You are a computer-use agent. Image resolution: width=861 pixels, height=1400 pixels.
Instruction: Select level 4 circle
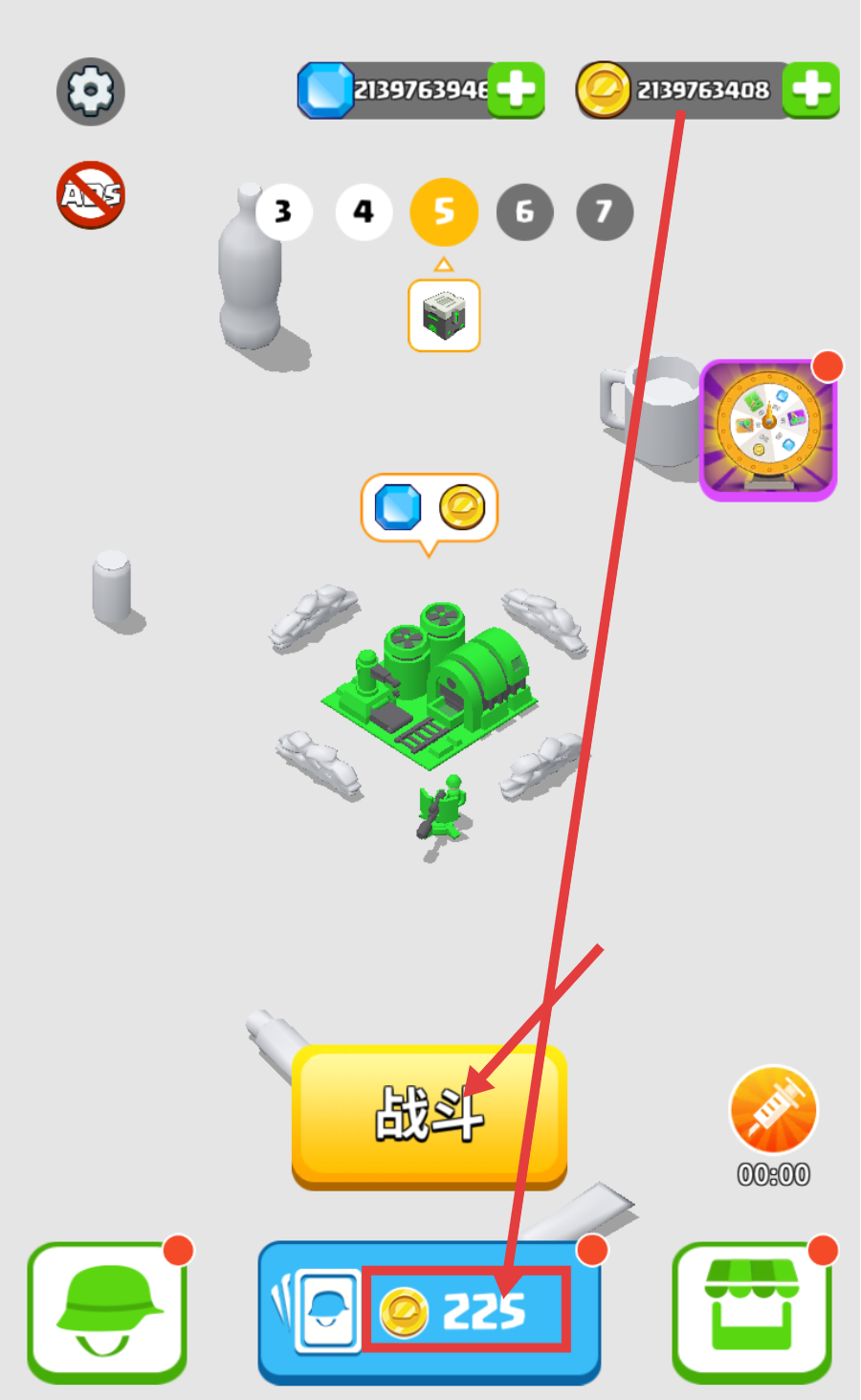click(364, 211)
